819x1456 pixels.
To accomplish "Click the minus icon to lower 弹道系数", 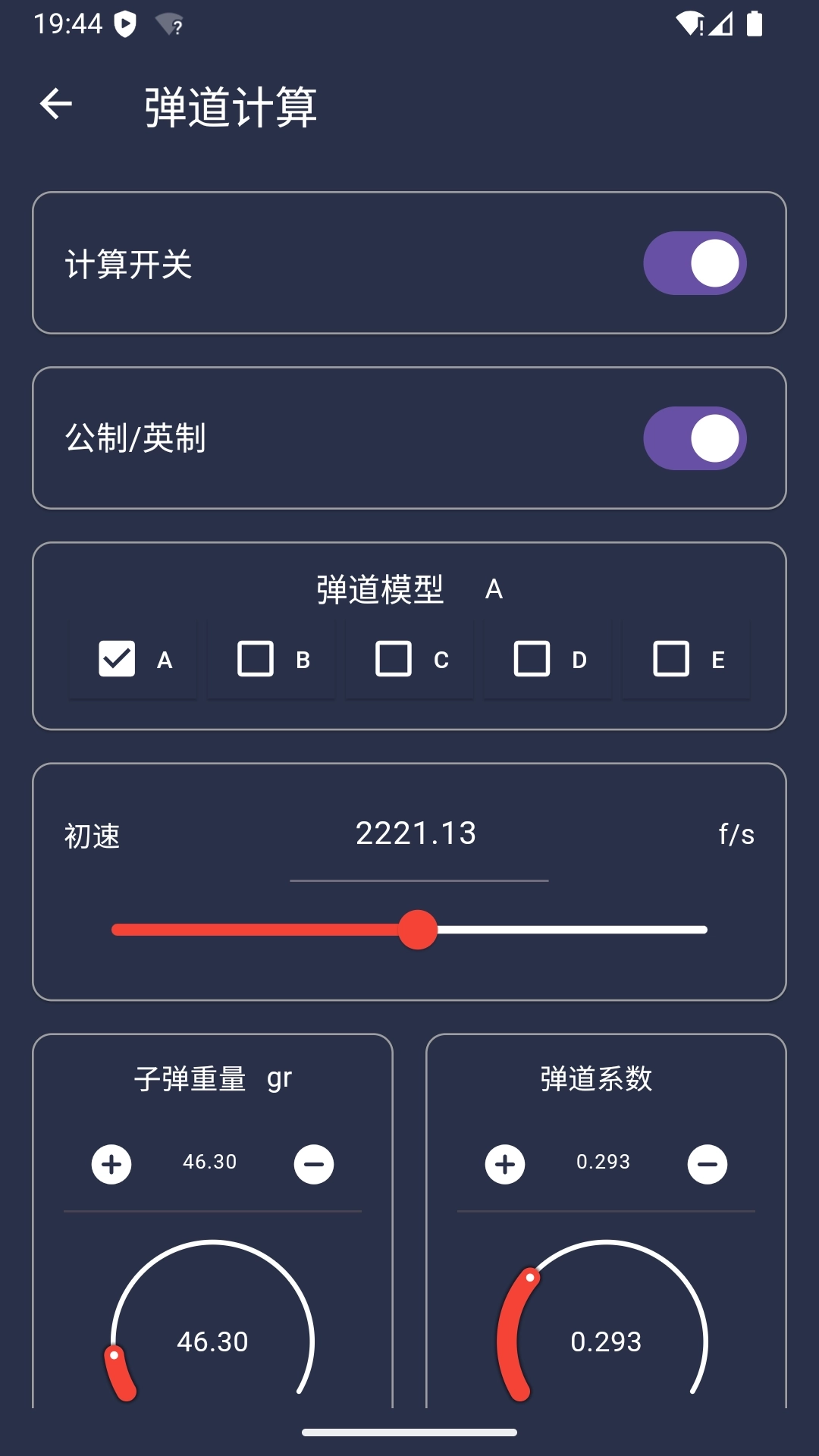I will pos(707,1163).
